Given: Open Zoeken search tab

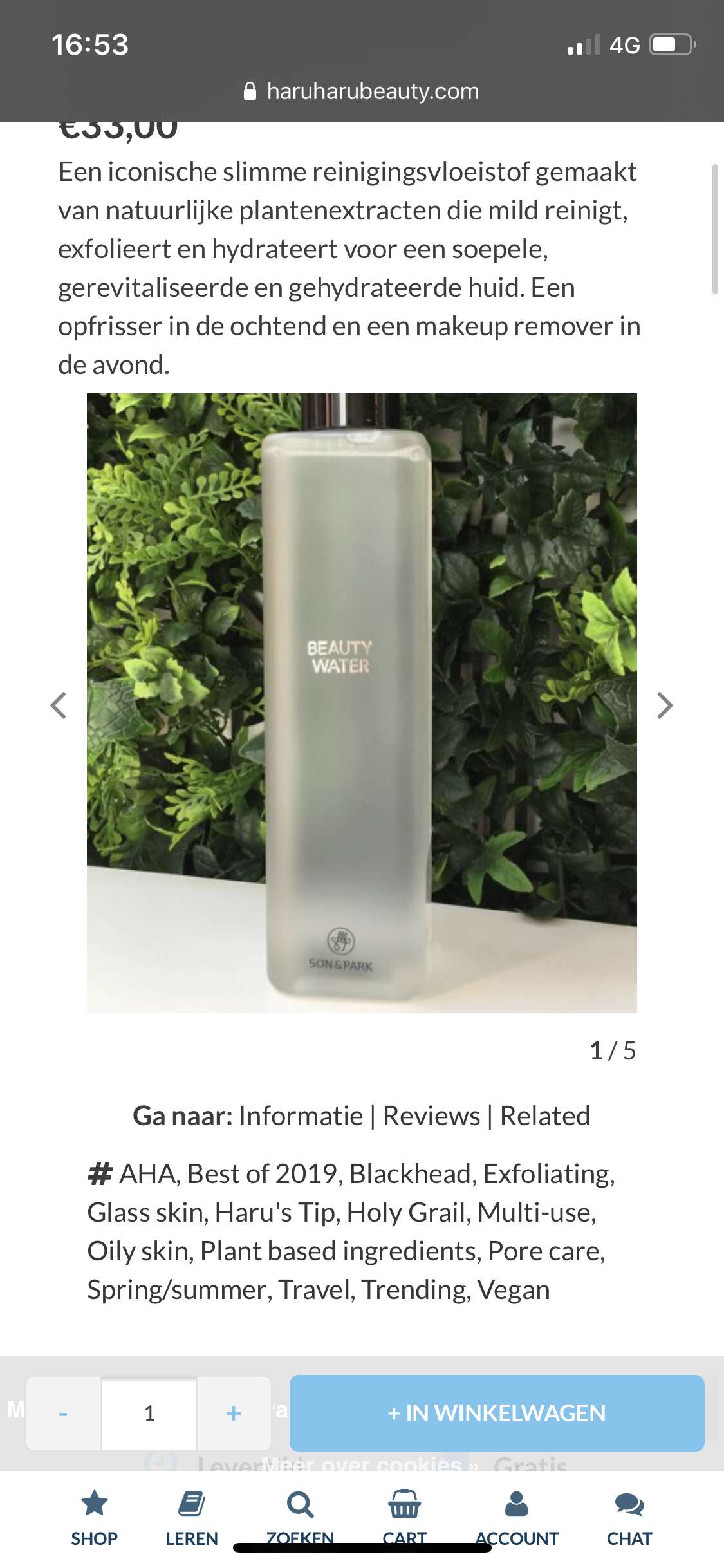Looking at the screenshot, I should click(x=300, y=1518).
